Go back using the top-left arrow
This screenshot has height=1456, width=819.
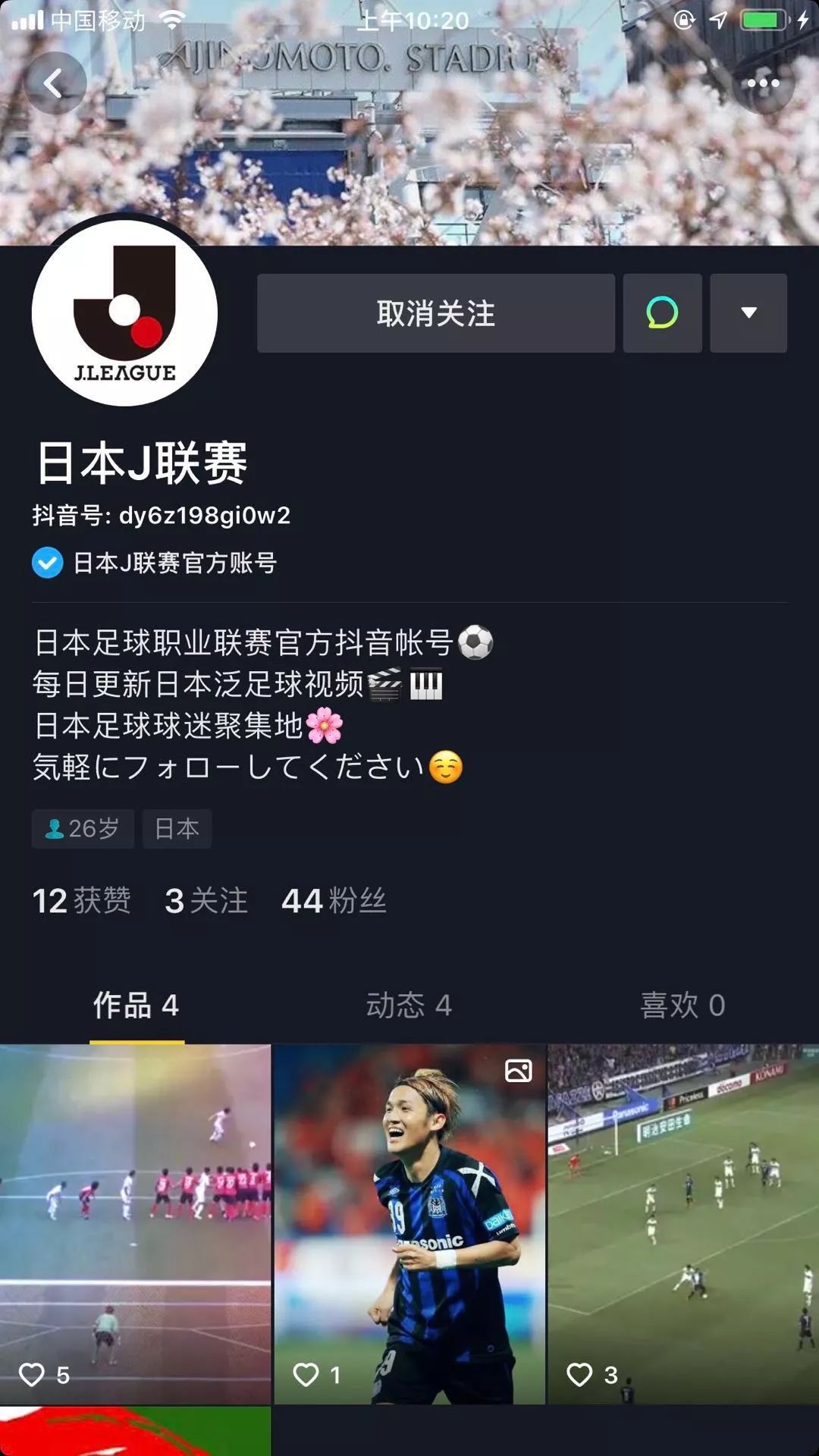[x=55, y=83]
